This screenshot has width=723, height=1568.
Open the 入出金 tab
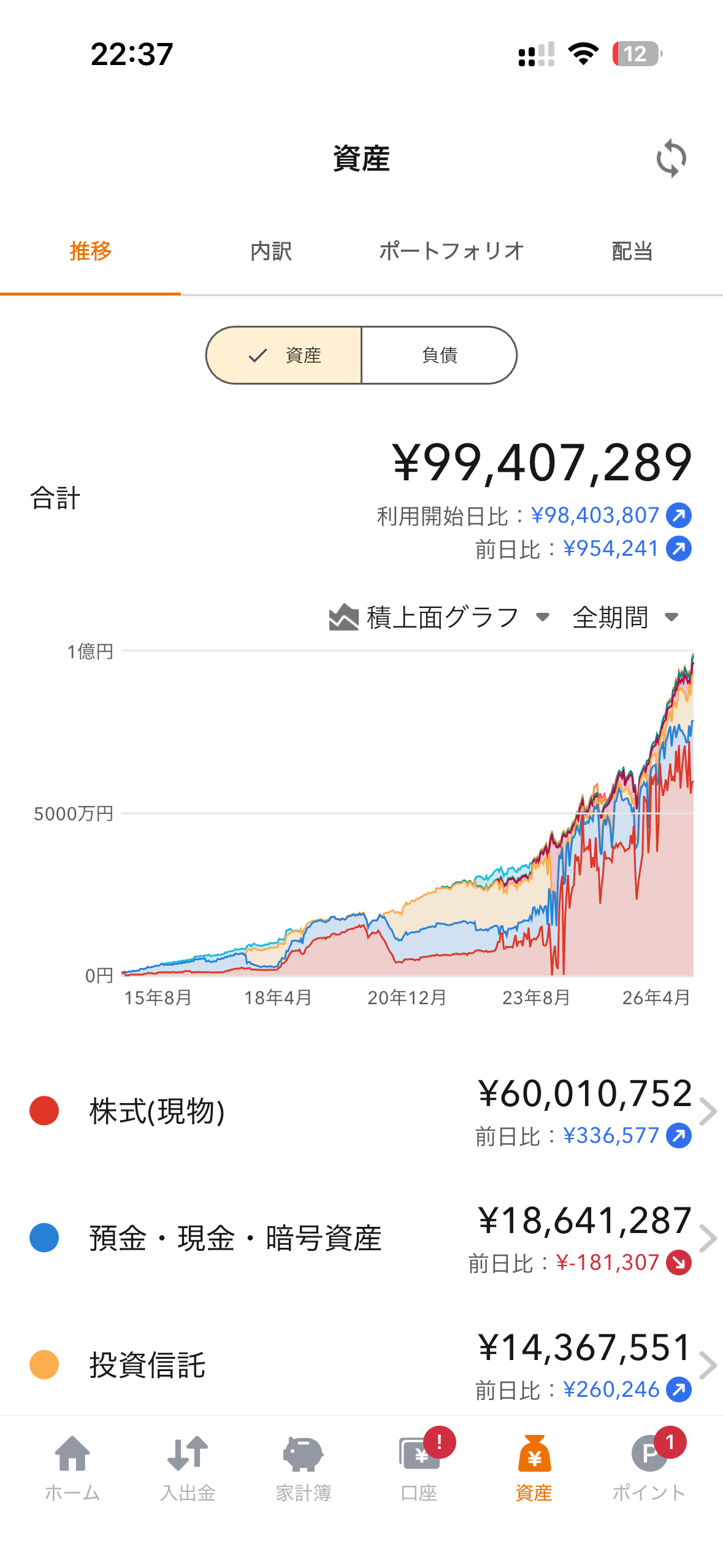pyautogui.click(x=188, y=1467)
